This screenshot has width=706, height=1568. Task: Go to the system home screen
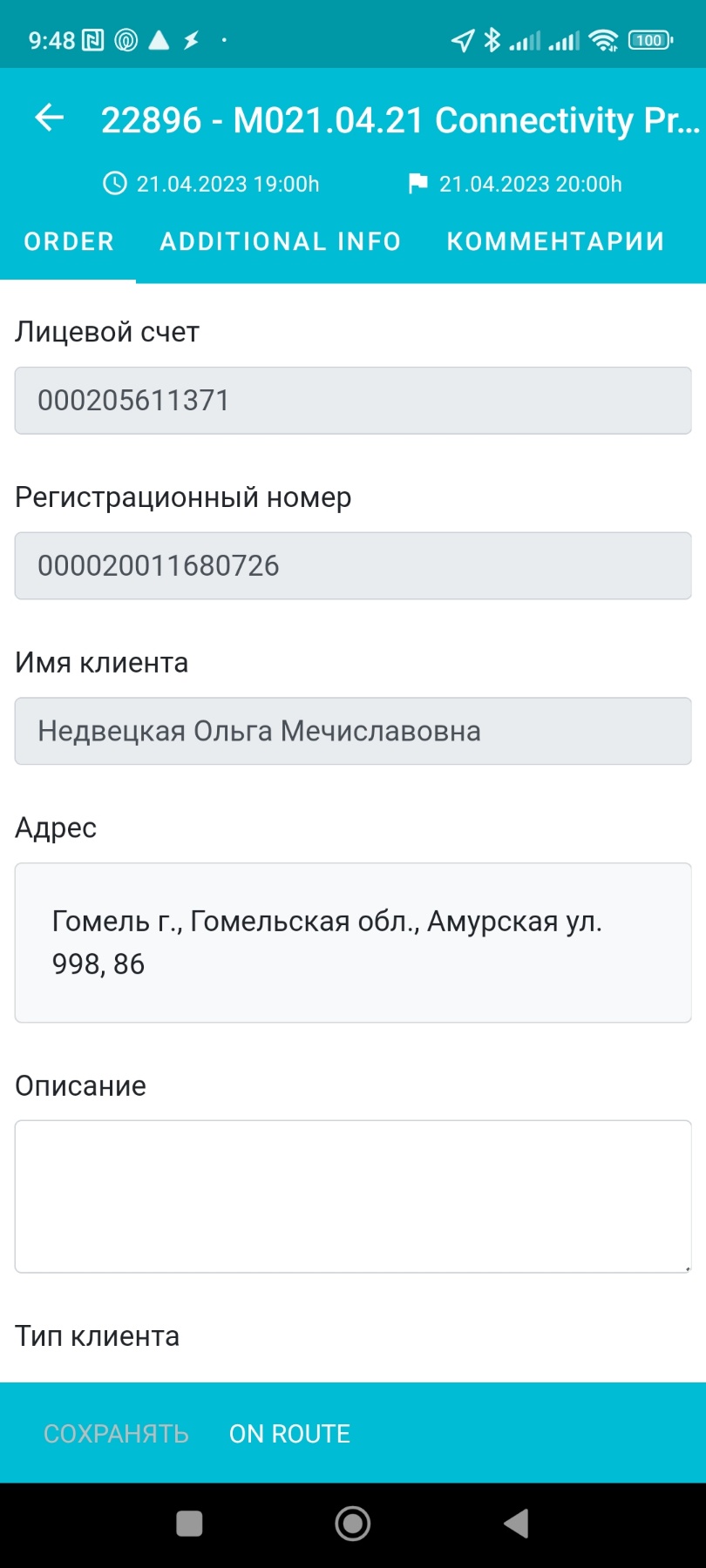click(x=353, y=1524)
